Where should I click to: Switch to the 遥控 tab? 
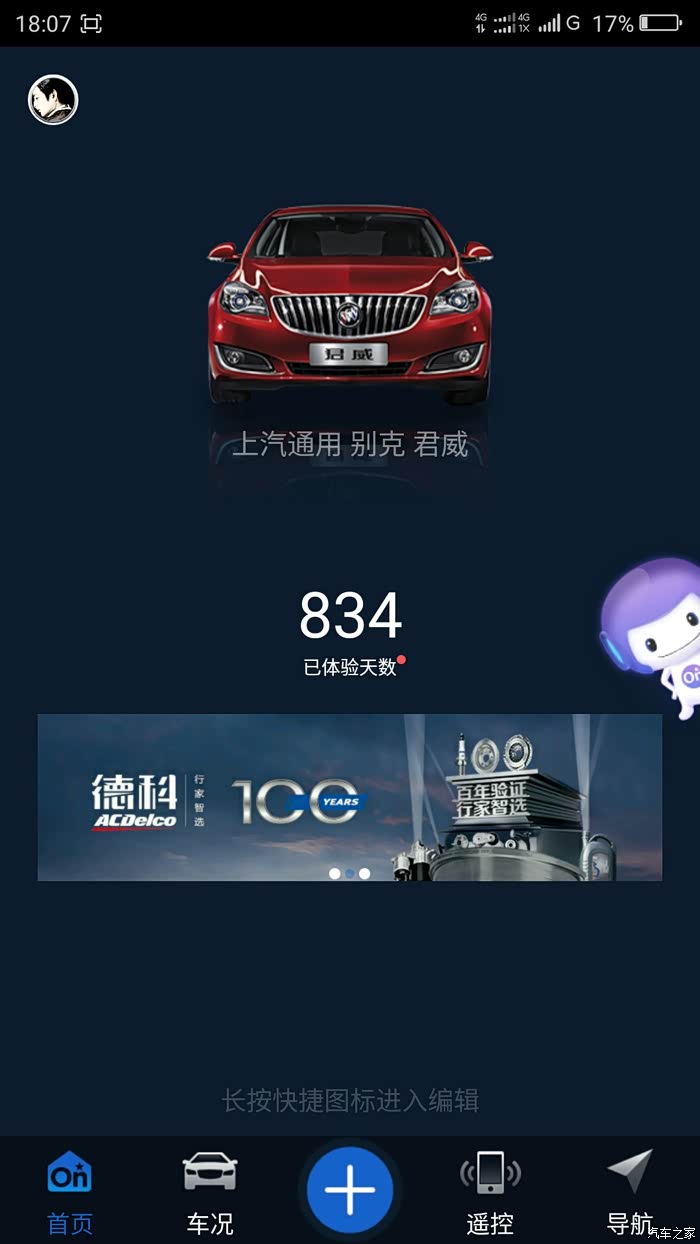[490, 1191]
